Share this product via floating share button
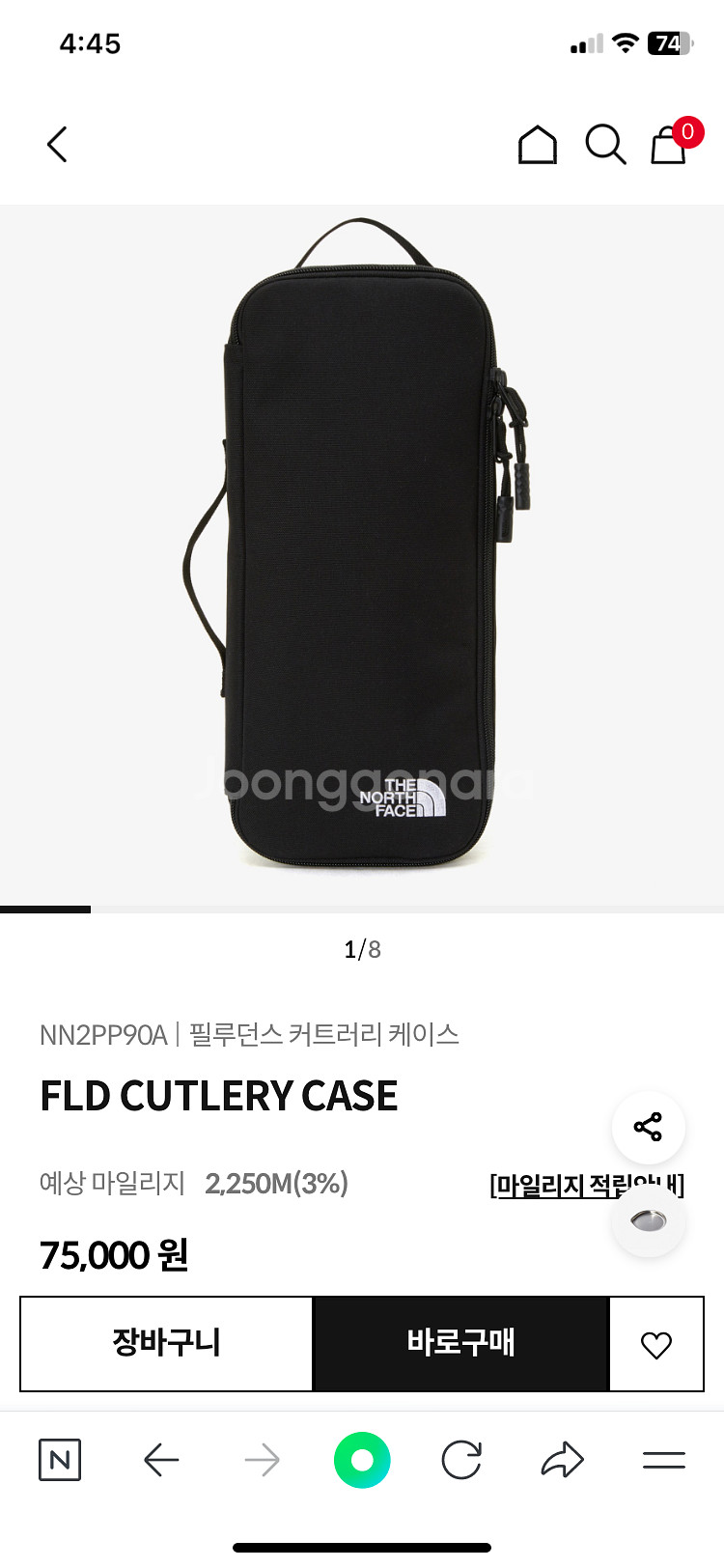This screenshot has width=724, height=1568. (649, 1127)
